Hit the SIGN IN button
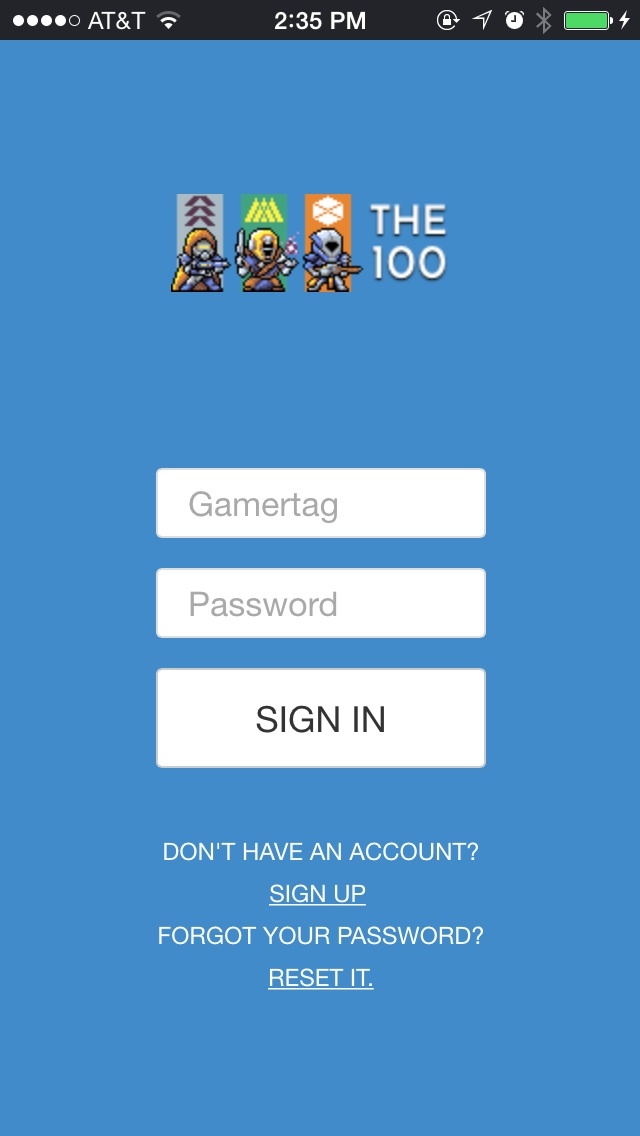Screen dimensions: 640x1136 tap(320, 718)
